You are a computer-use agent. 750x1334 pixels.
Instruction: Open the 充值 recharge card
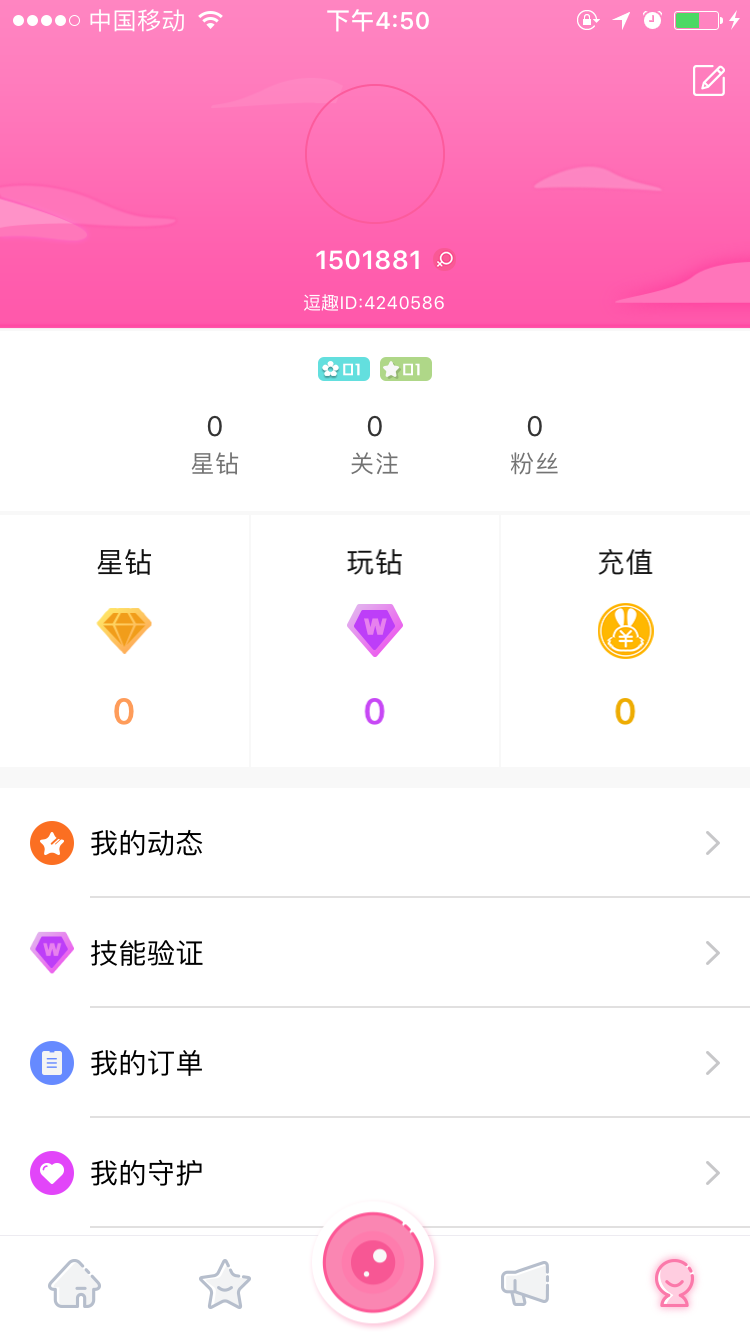tap(625, 640)
